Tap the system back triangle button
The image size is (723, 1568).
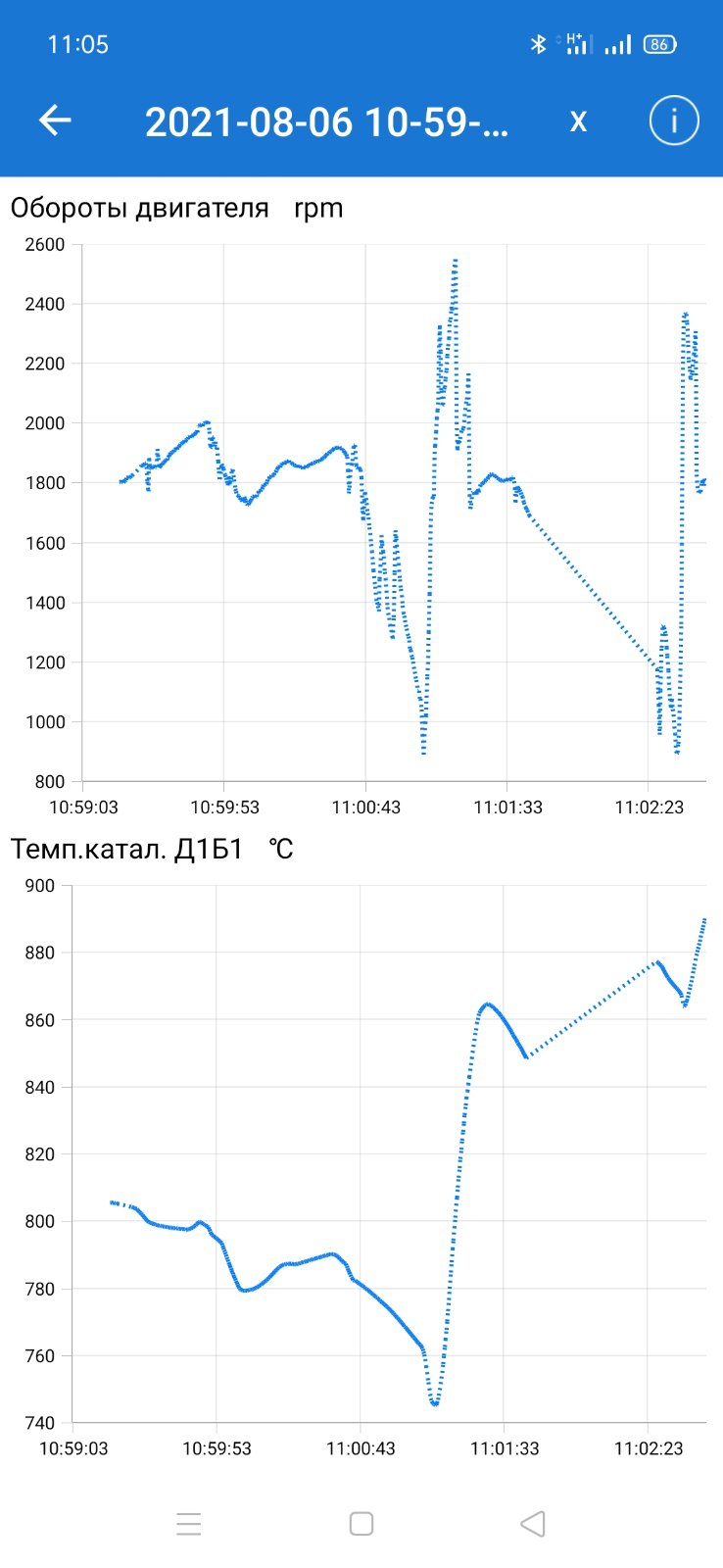coord(532,1524)
